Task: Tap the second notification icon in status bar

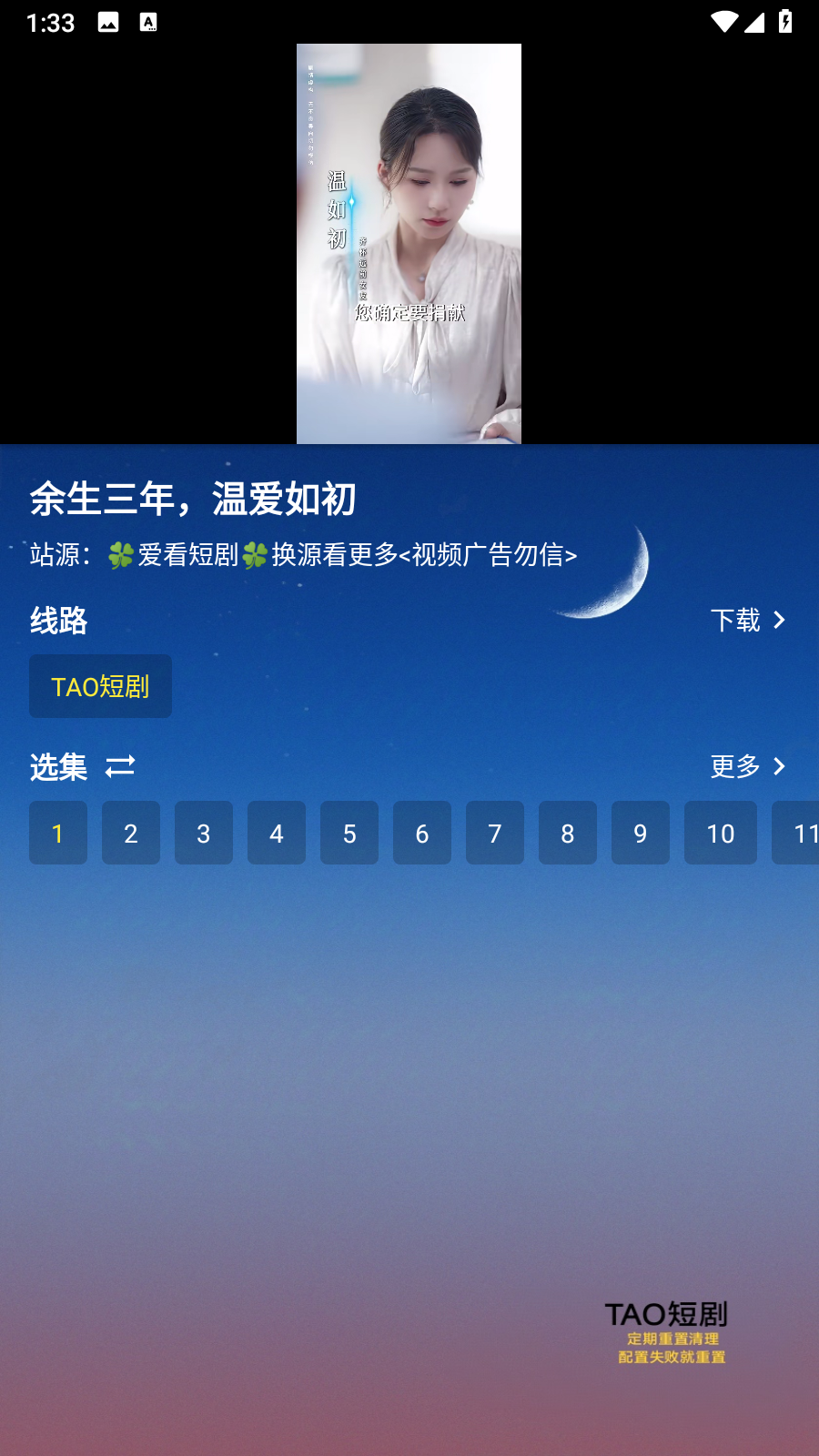Action: [148, 23]
